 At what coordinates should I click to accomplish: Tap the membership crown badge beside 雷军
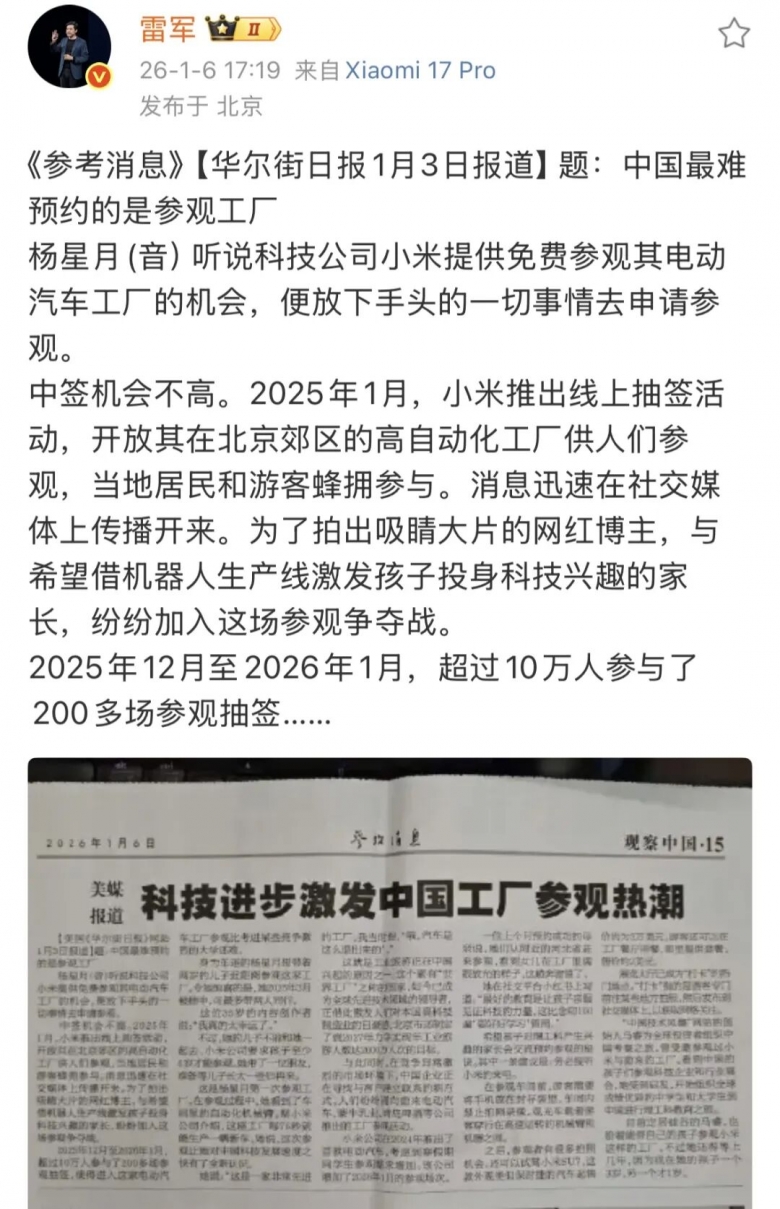(x=243, y=30)
